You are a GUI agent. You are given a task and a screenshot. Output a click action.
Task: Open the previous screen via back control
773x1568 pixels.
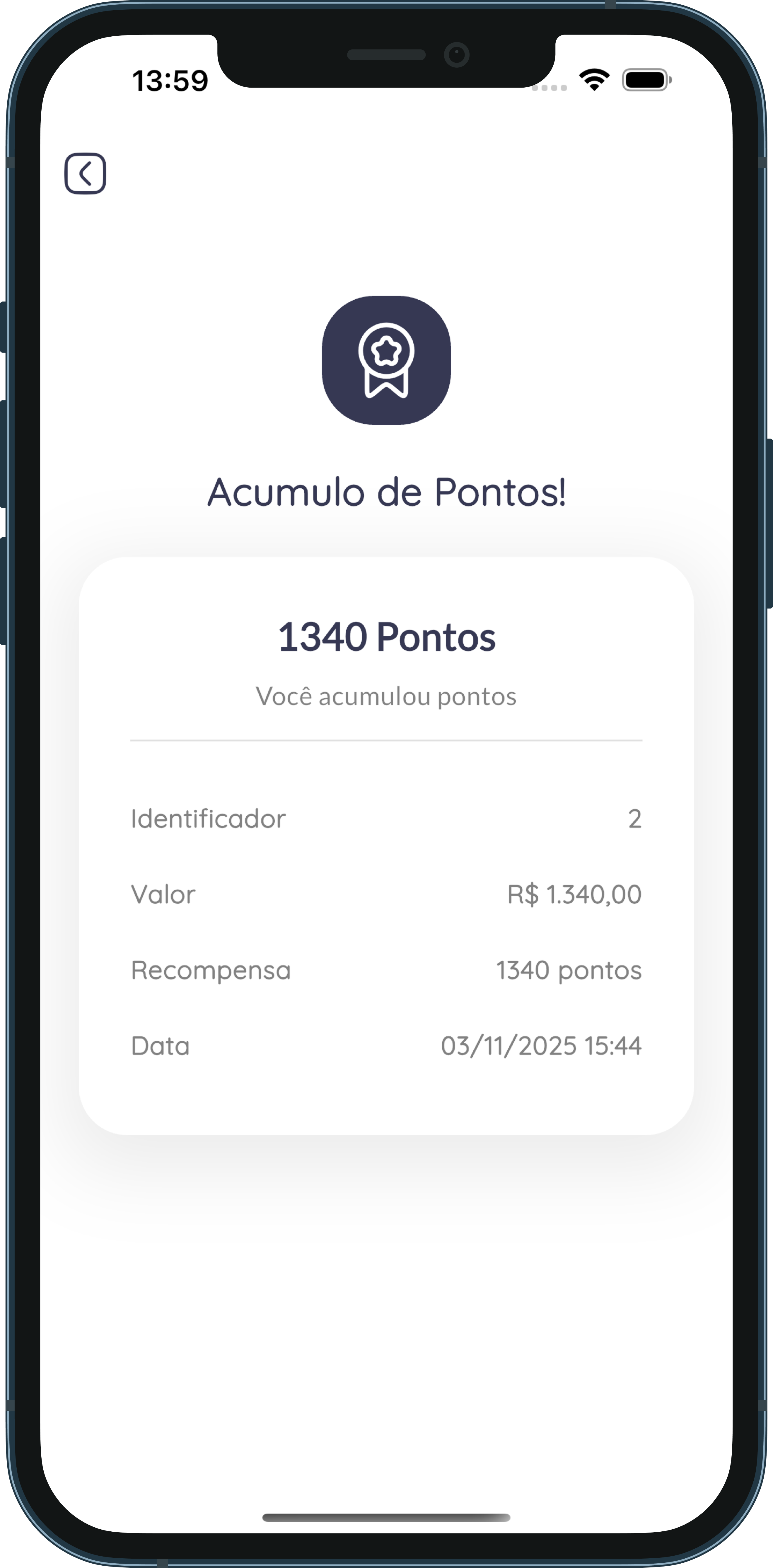86,174
